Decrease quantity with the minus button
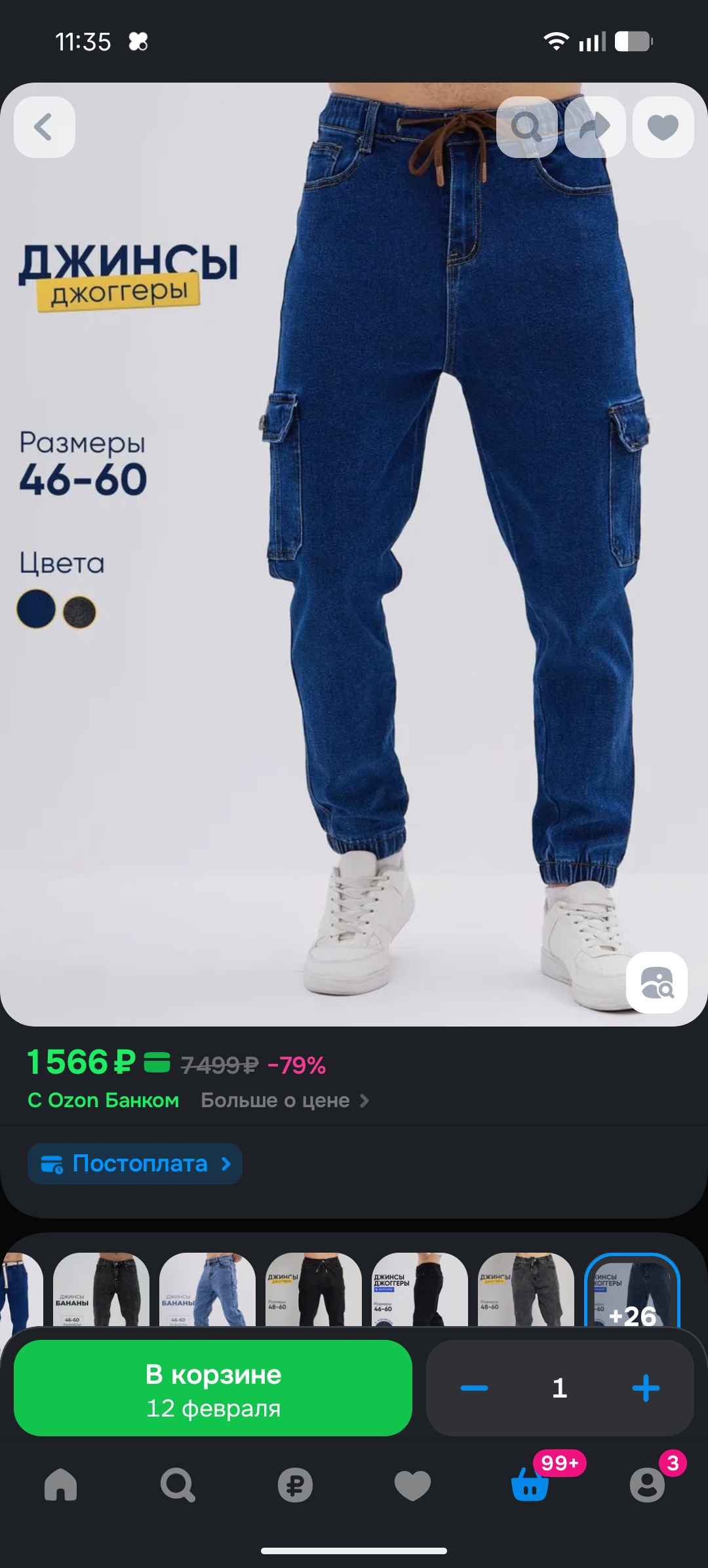 click(474, 1388)
